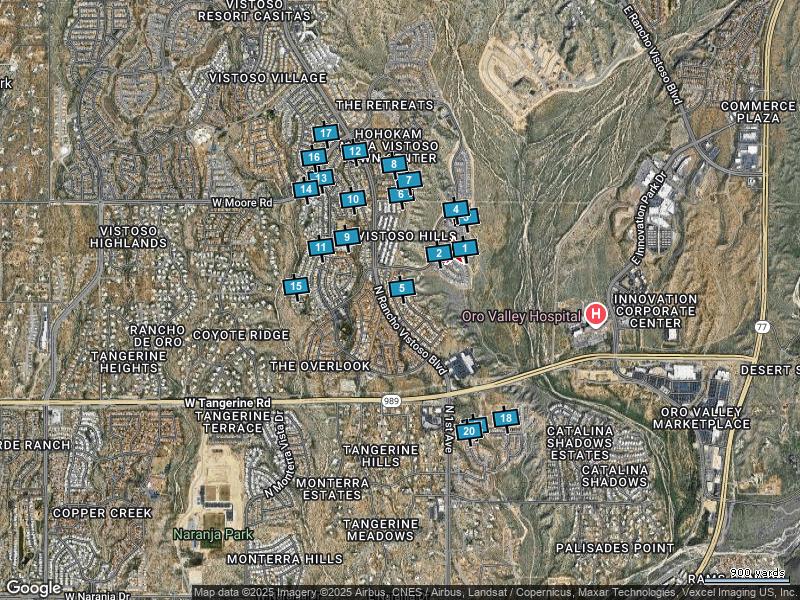Select map marker number 10
The height and width of the screenshot is (600, 800).
353,199
